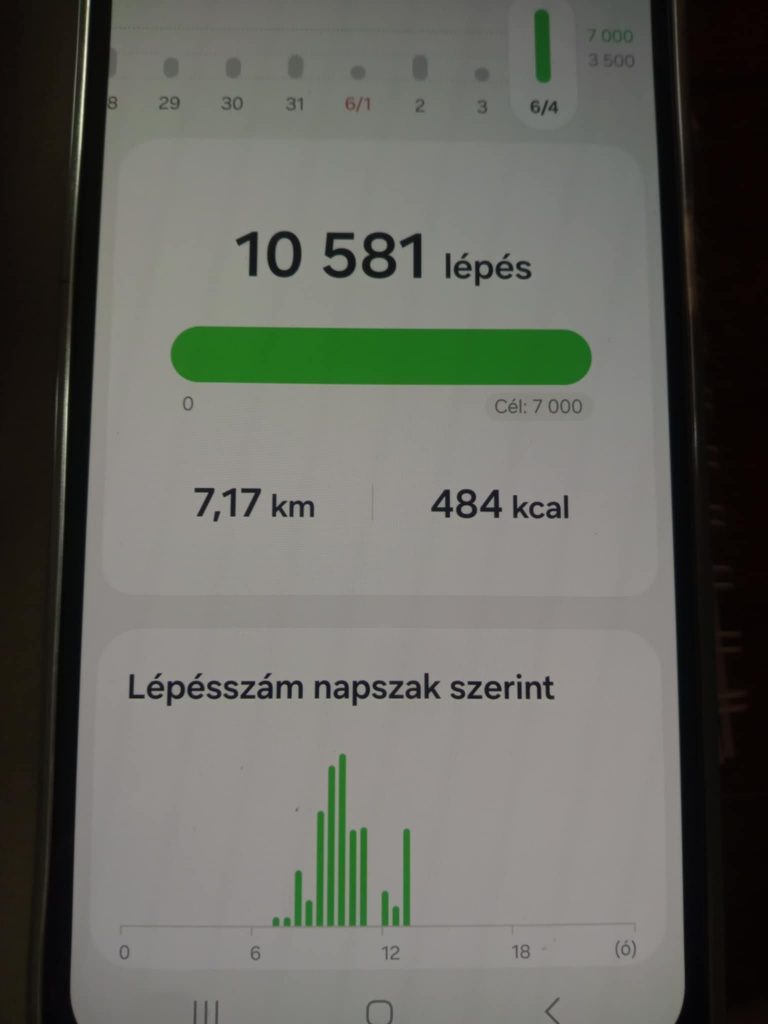Tap the Cél: 7 000 goal chip
The image size is (768, 1024).
[x=538, y=407]
